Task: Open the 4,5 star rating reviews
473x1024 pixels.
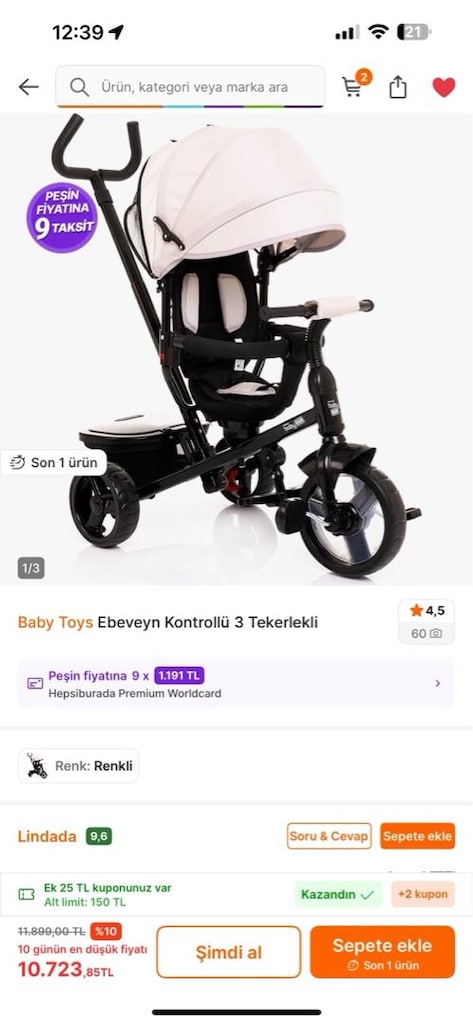Action: (x=426, y=621)
